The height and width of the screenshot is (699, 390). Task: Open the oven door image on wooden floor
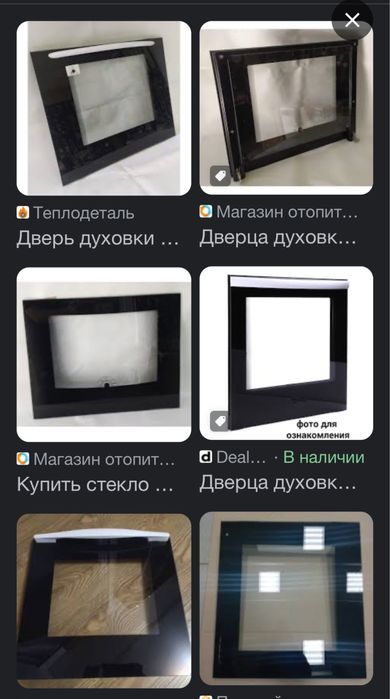click(x=104, y=600)
